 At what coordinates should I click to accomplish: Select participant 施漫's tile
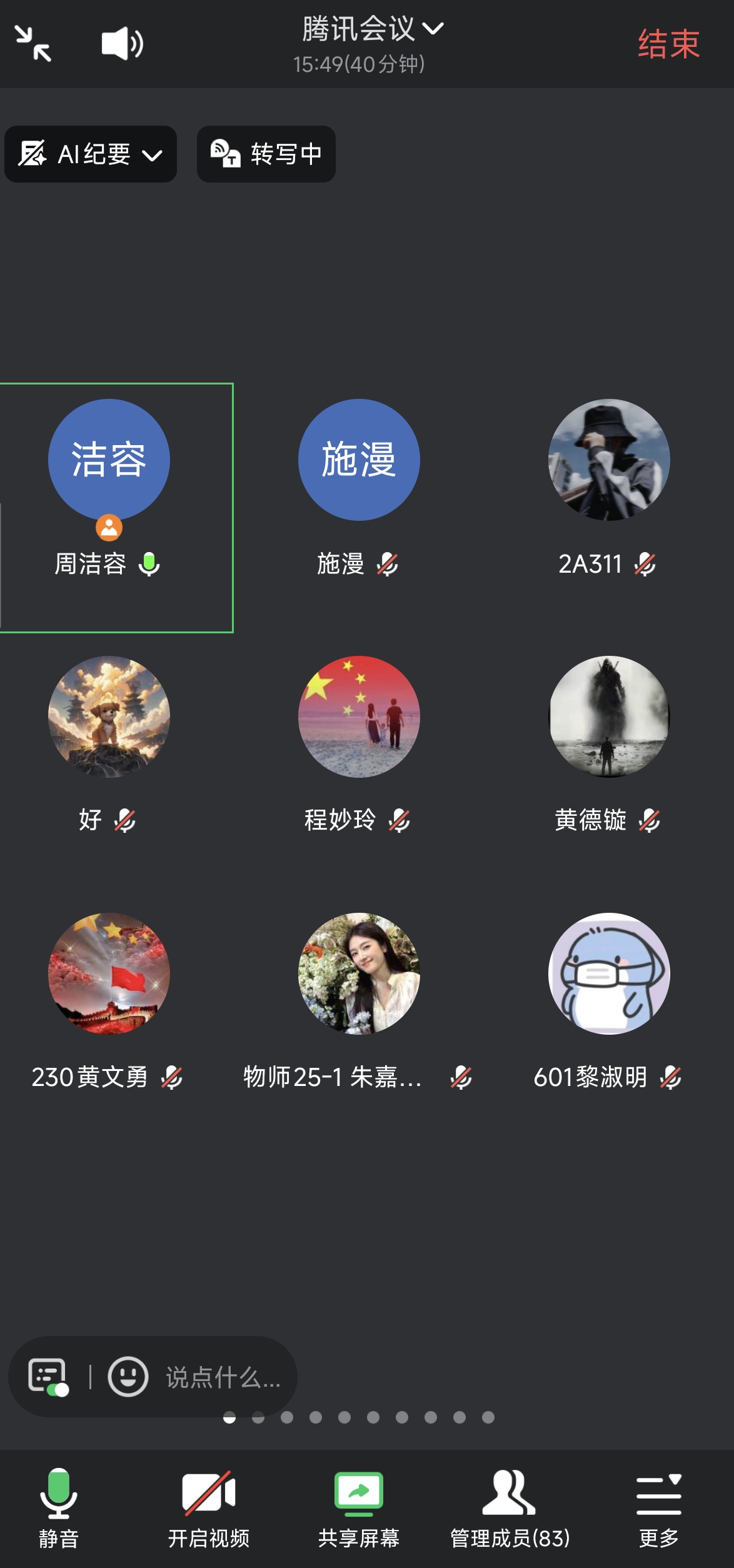pyautogui.click(x=358, y=488)
